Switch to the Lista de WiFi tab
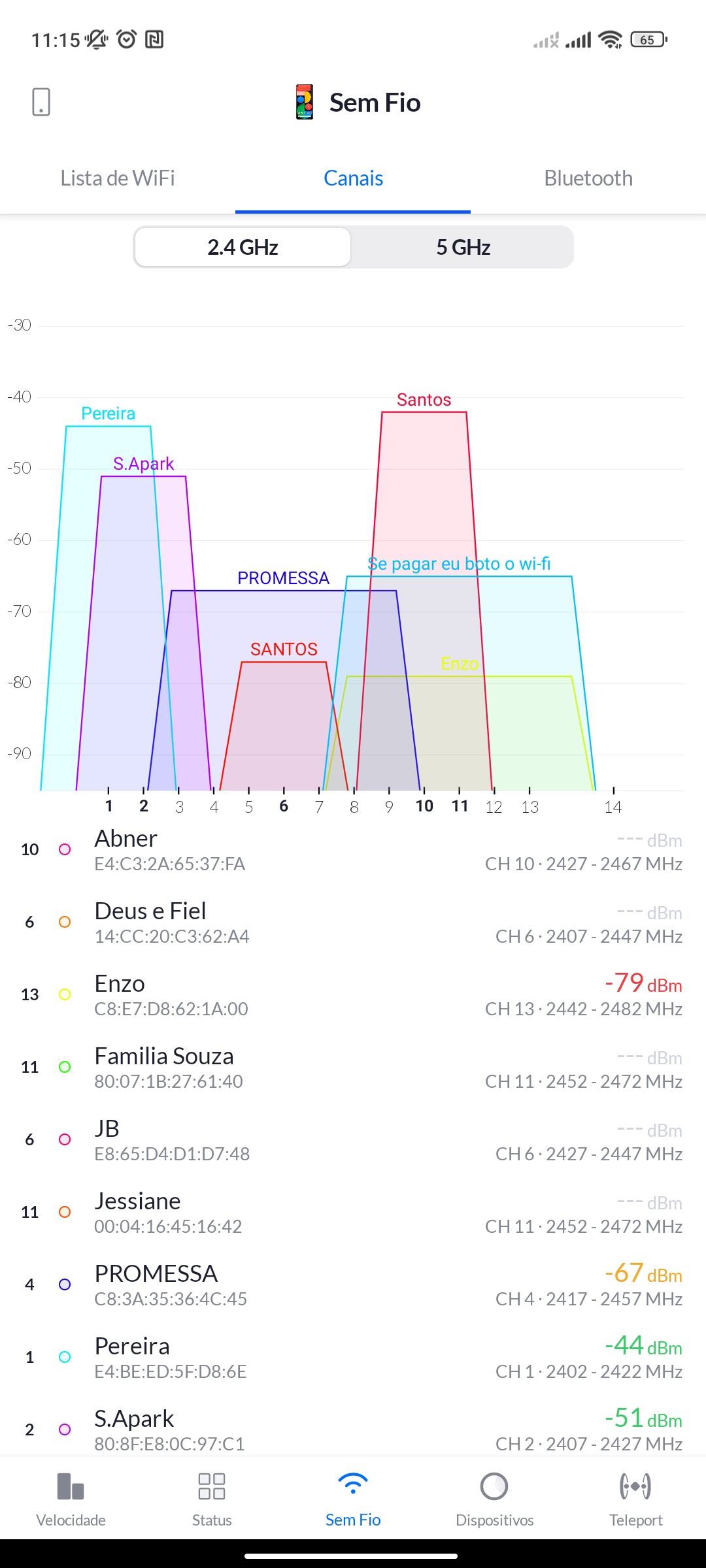 118,178
